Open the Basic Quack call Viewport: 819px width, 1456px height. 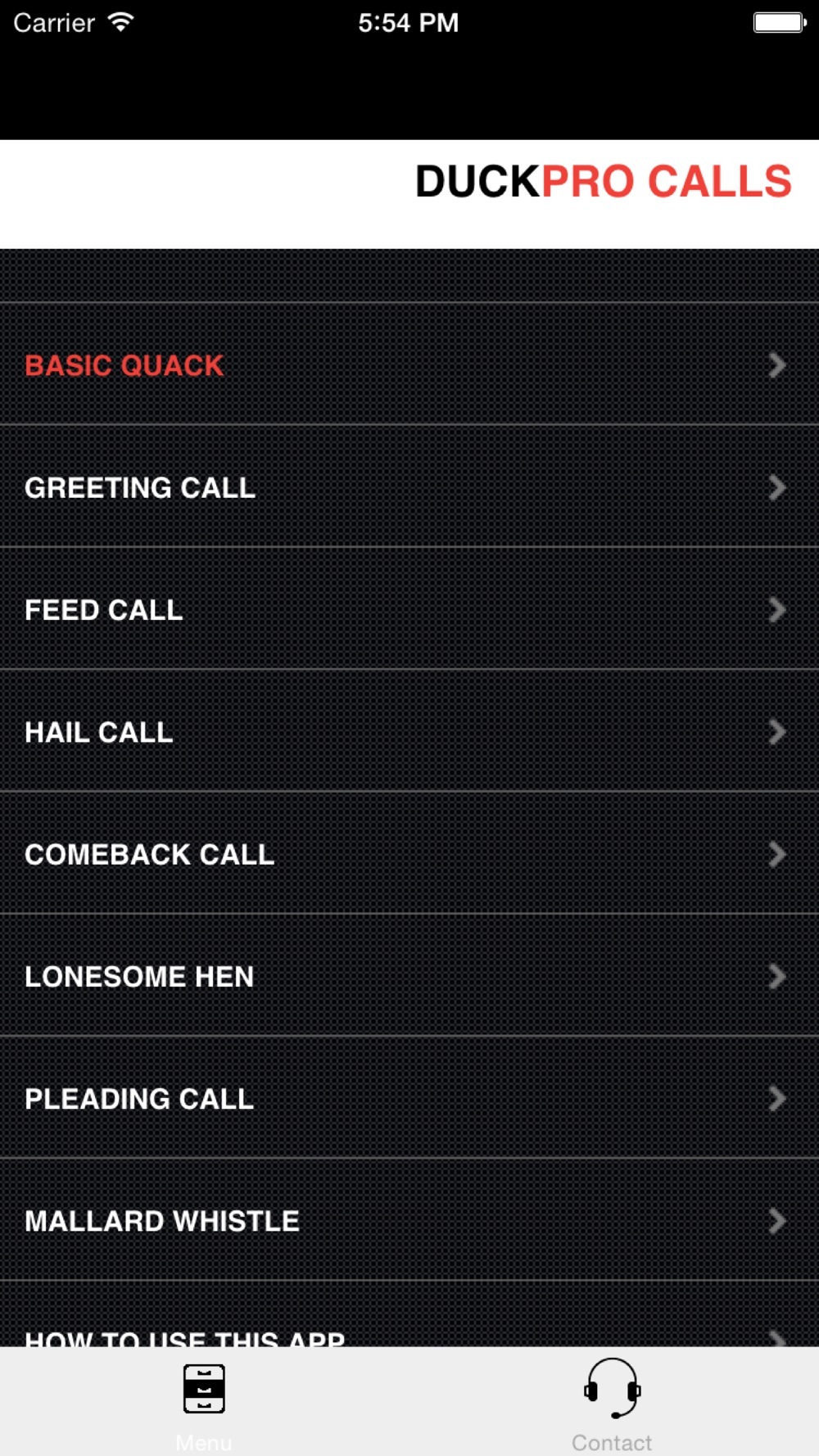click(x=409, y=364)
